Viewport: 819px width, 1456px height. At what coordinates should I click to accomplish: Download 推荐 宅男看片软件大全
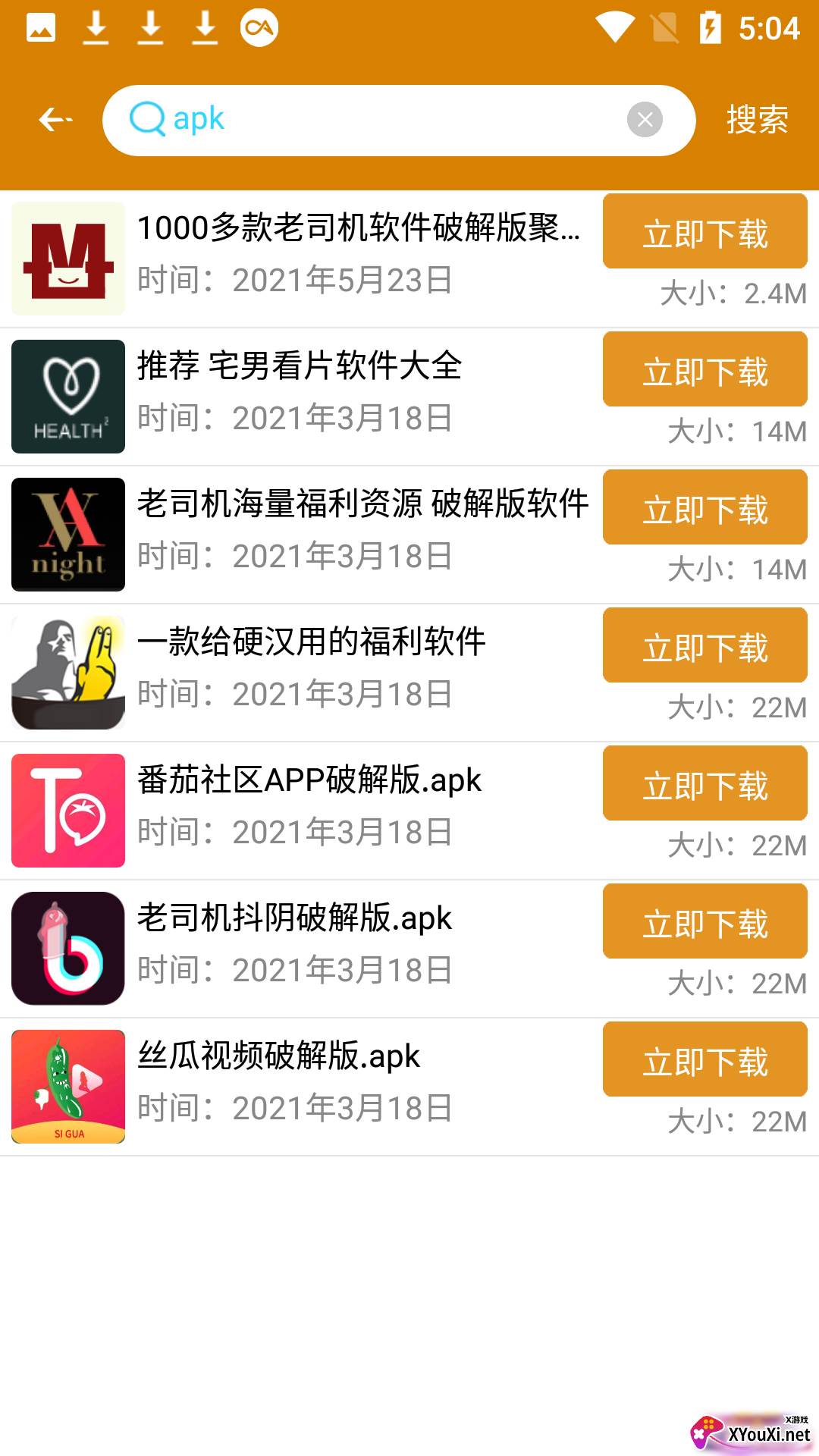[704, 369]
